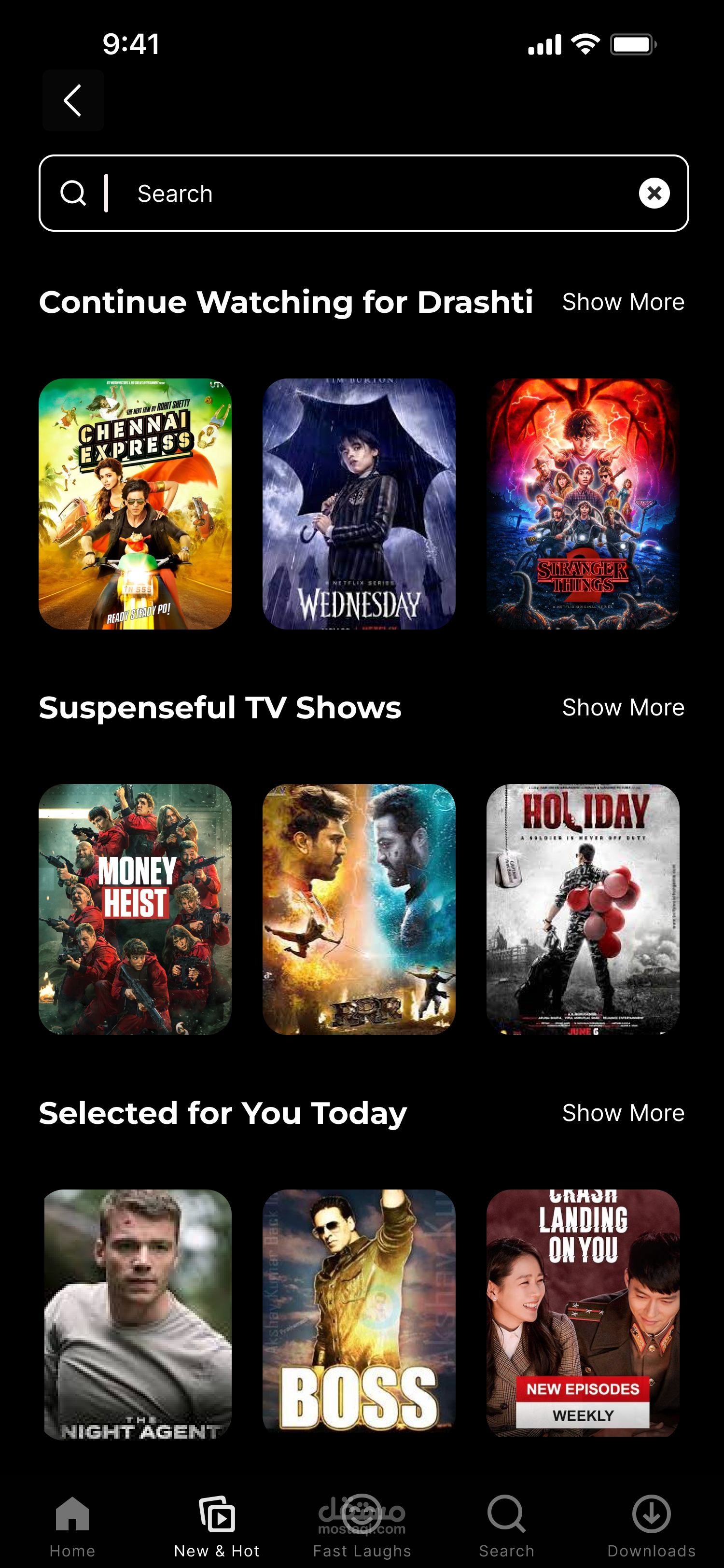Open the Wednesday series tile
724x1568 pixels.
[359, 504]
